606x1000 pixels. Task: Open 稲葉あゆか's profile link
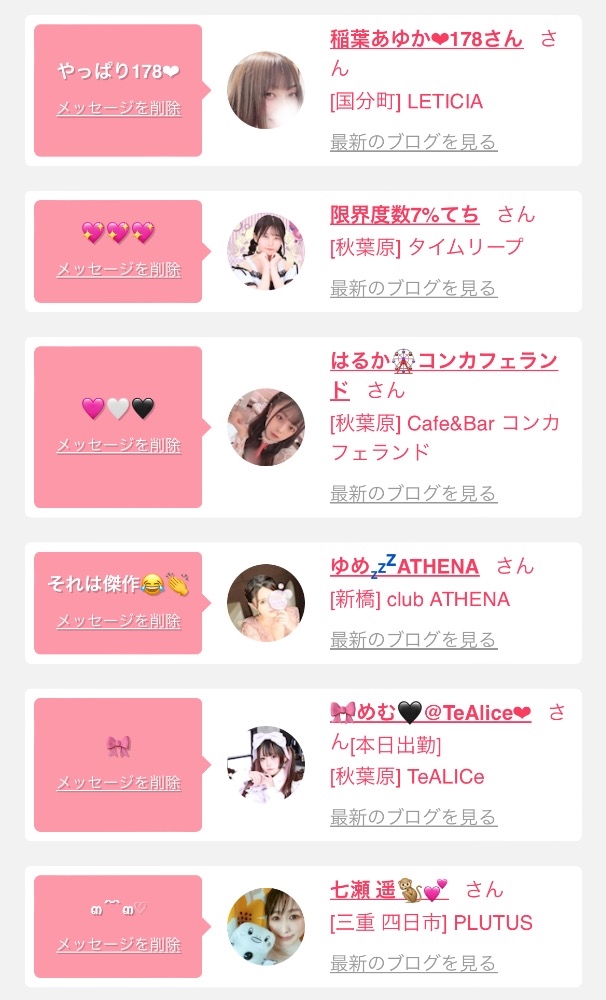tap(426, 40)
